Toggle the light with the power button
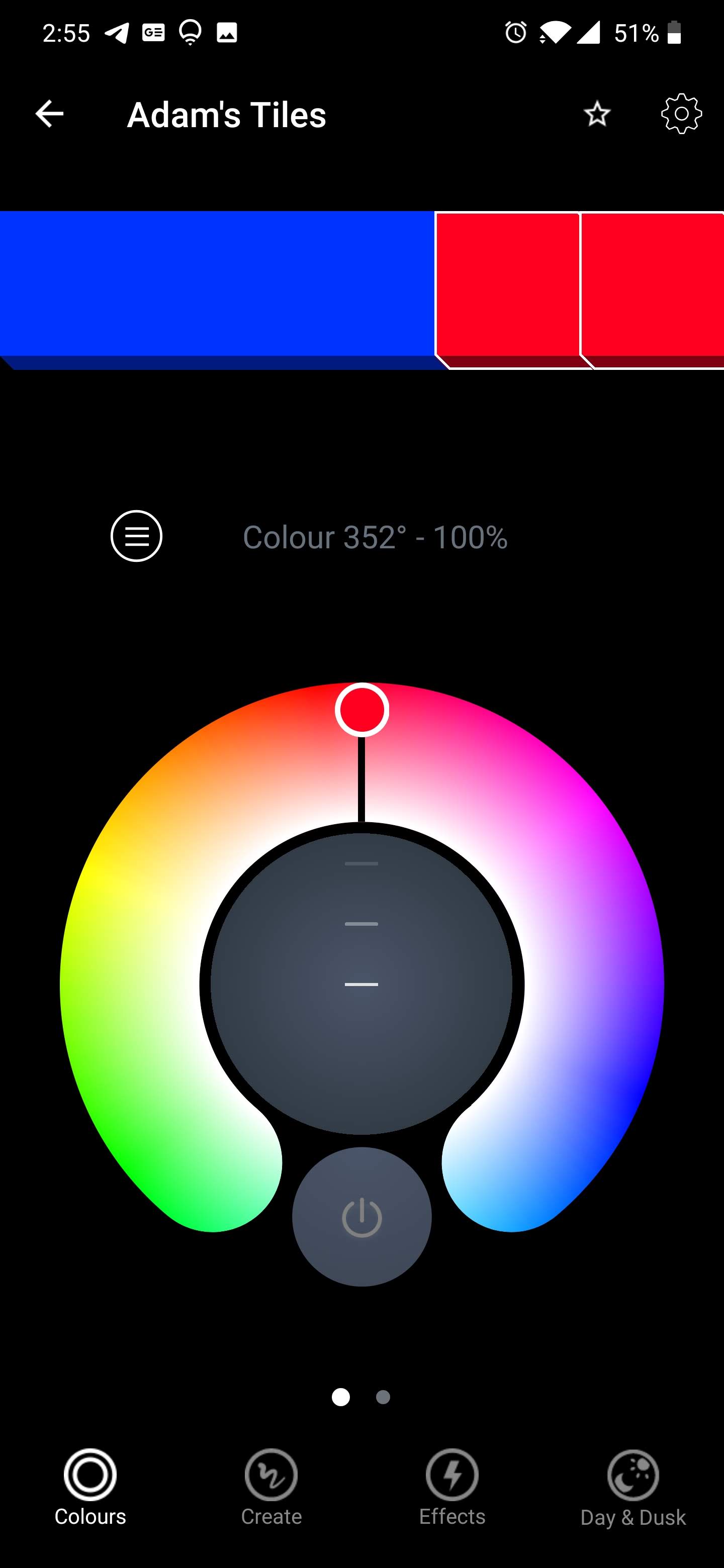Viewport: 724px width, 1568px height. [361, 1217]
